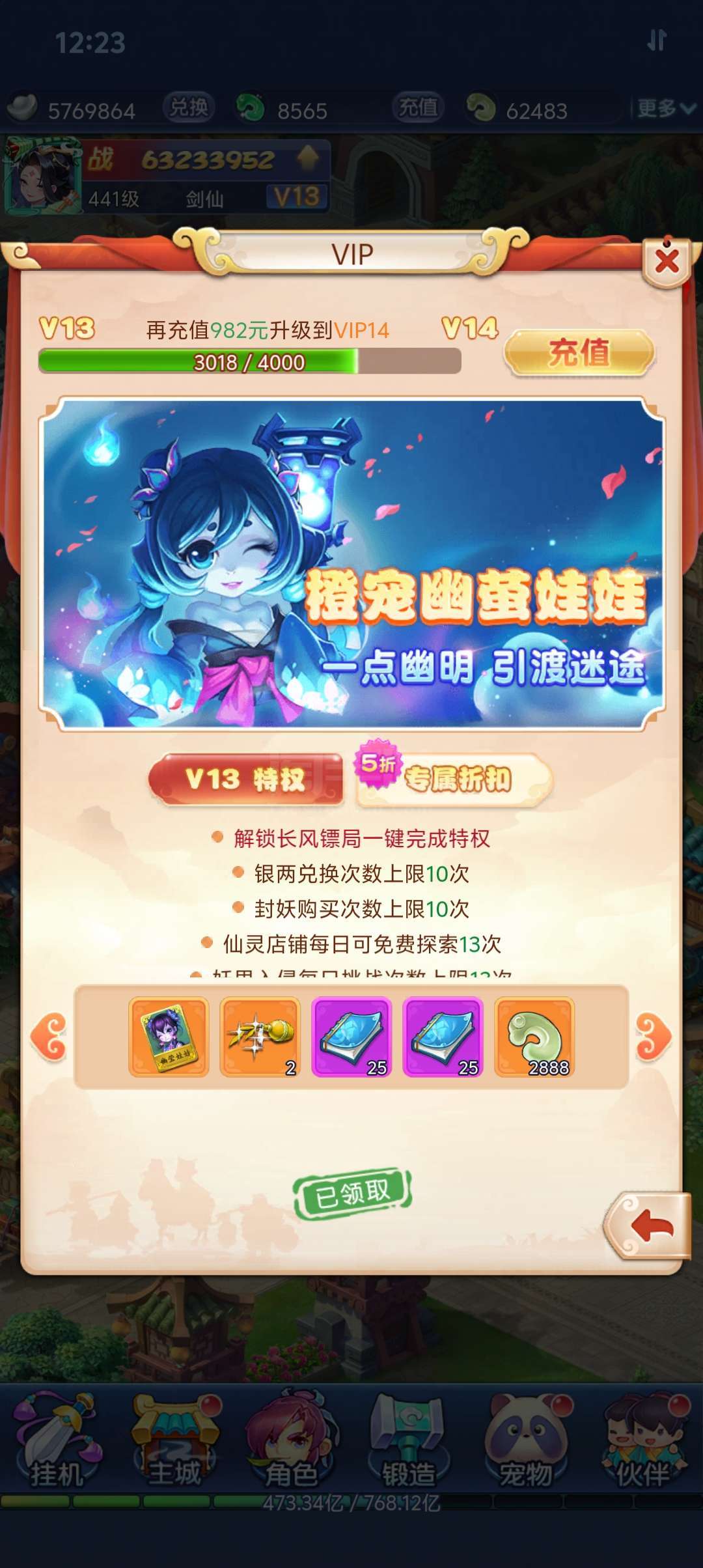View the jade 2888 reward item

click(534, 1037)
